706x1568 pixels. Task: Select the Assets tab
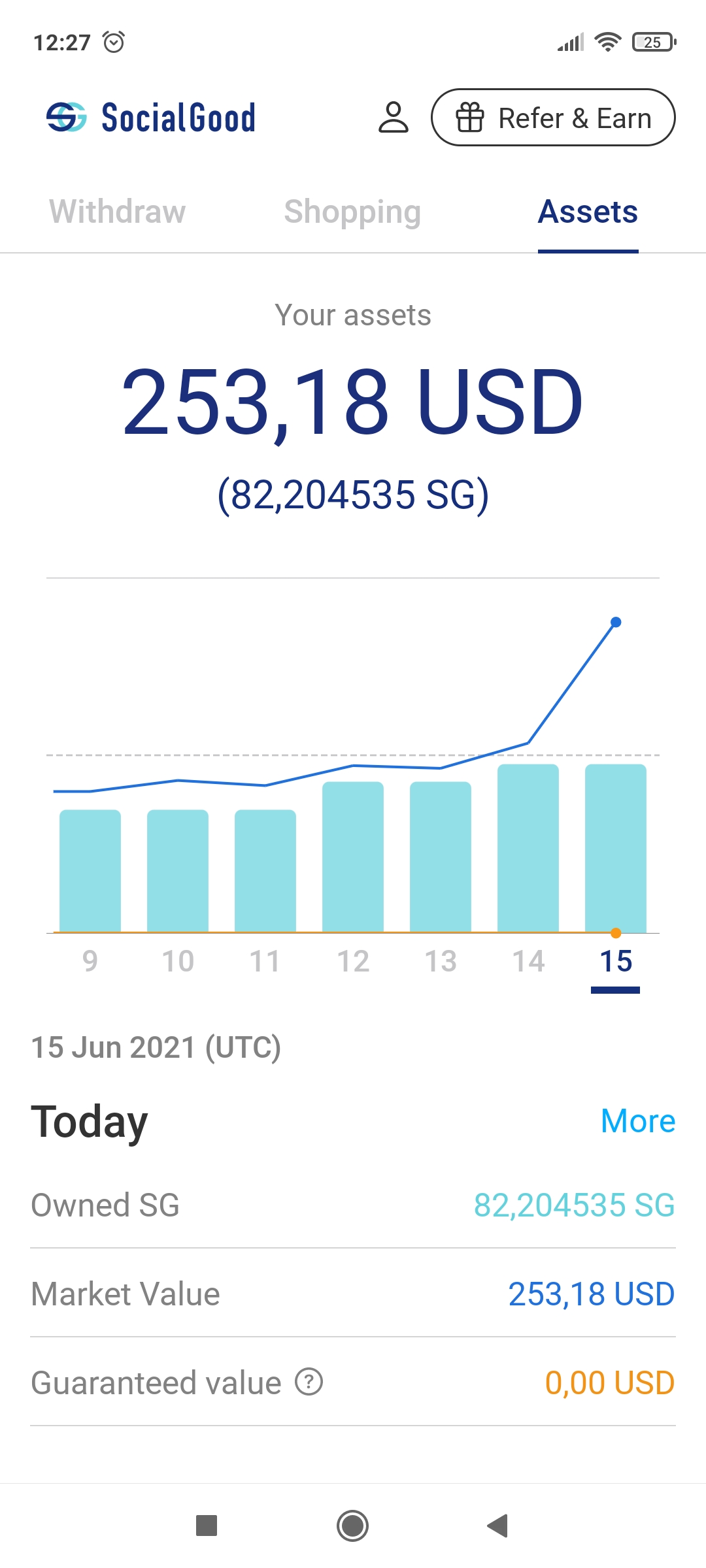588,212
